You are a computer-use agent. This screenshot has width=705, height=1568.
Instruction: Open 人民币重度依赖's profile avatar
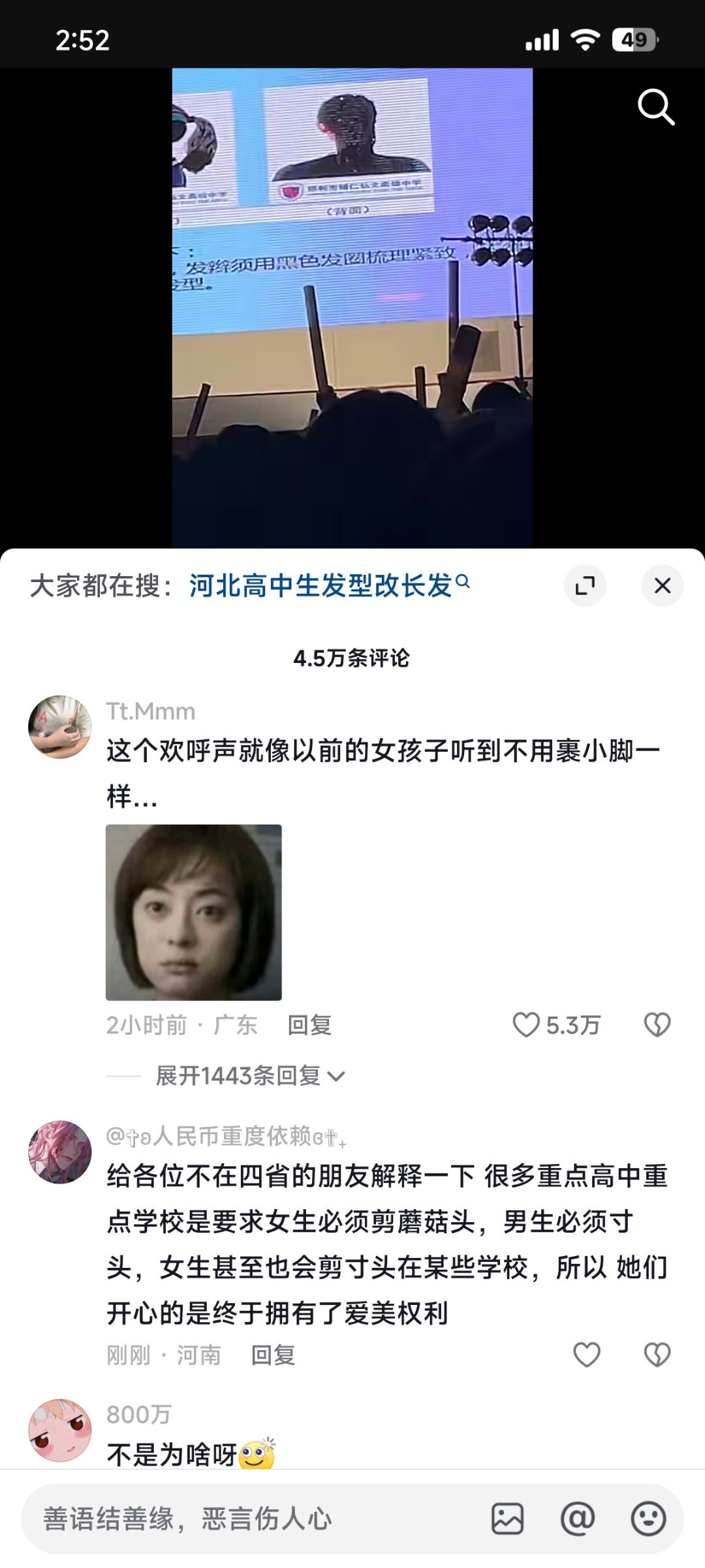point(60,1152)
